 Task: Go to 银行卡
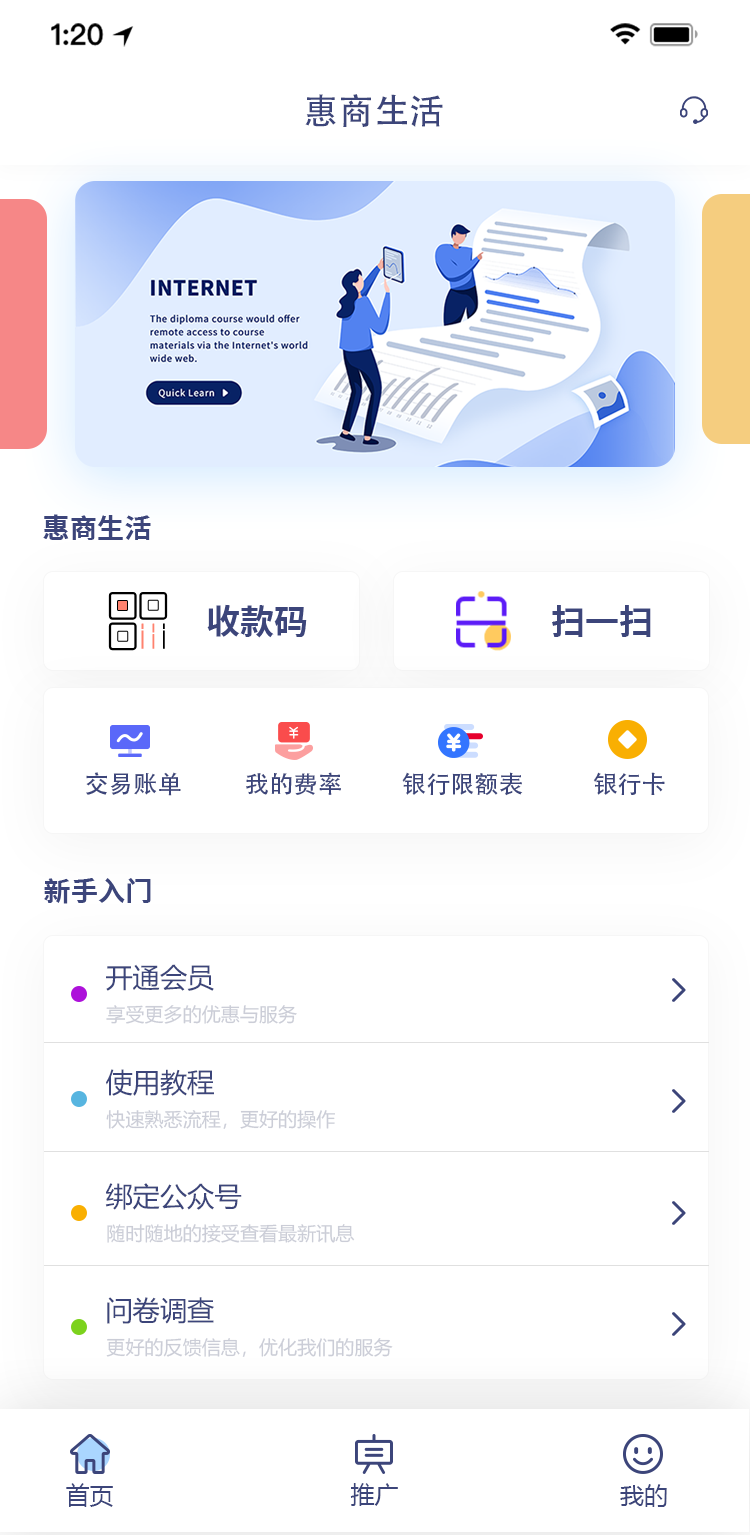(x=628, y=761)
